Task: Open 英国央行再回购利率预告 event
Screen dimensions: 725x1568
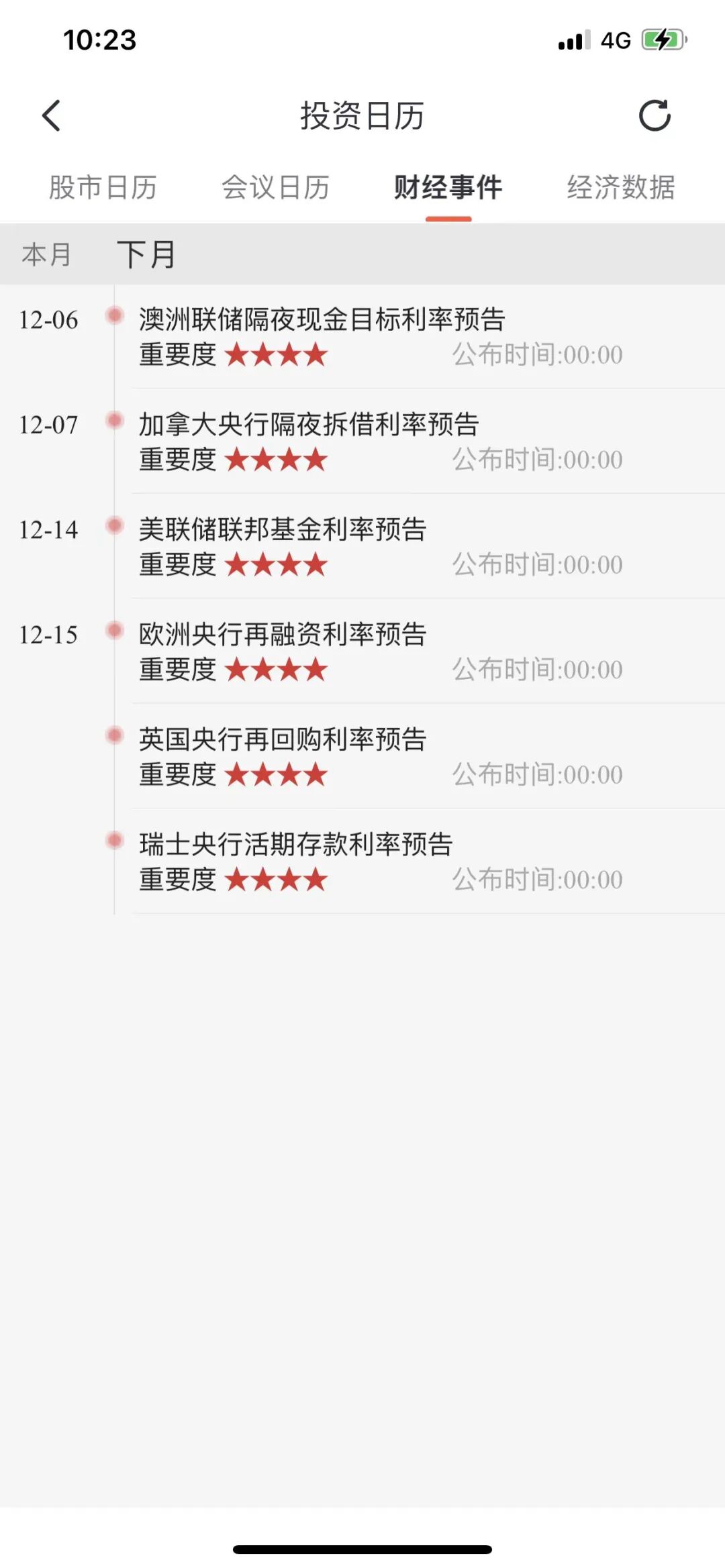Action: click(x=428, y=757)
